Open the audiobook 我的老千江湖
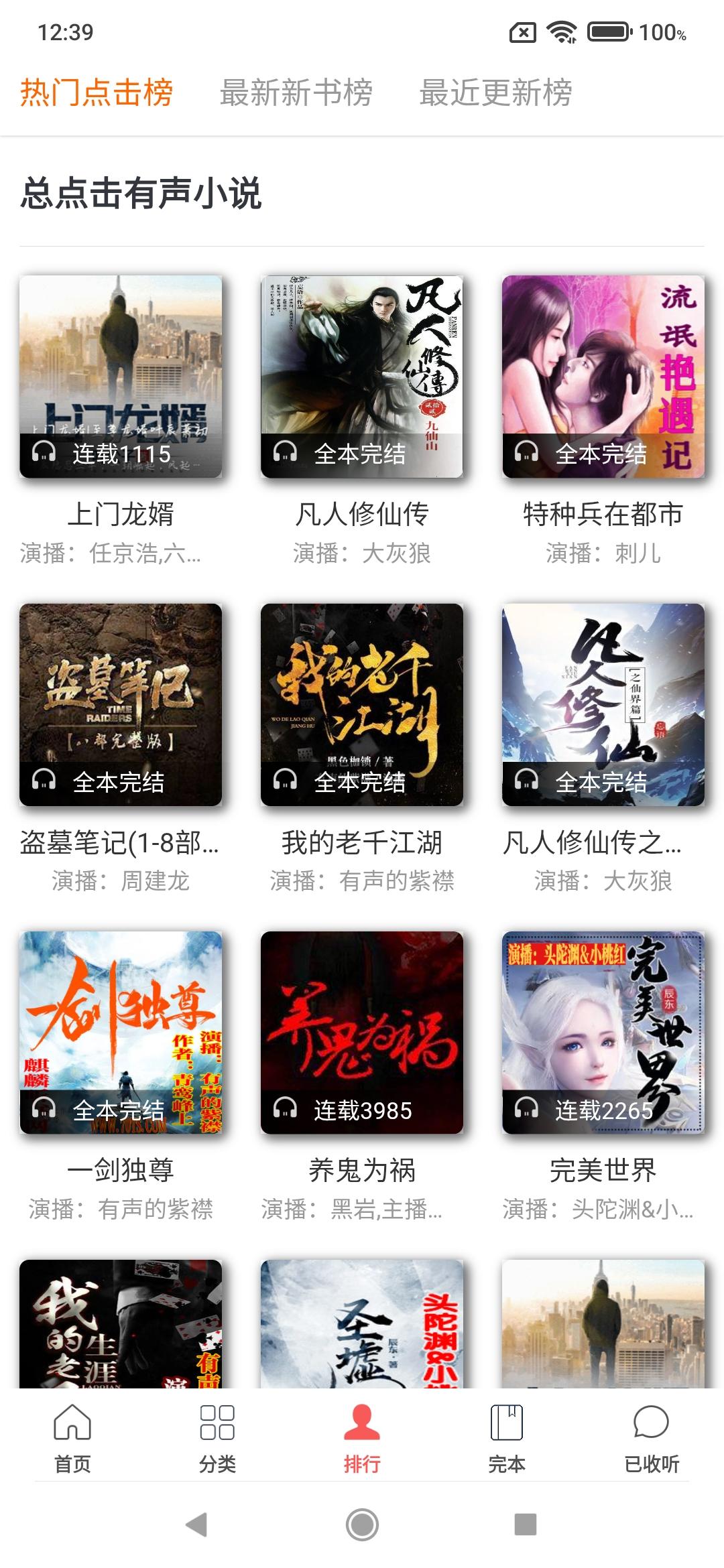This screenshot has width=724, height=1568. pos(362,705)
